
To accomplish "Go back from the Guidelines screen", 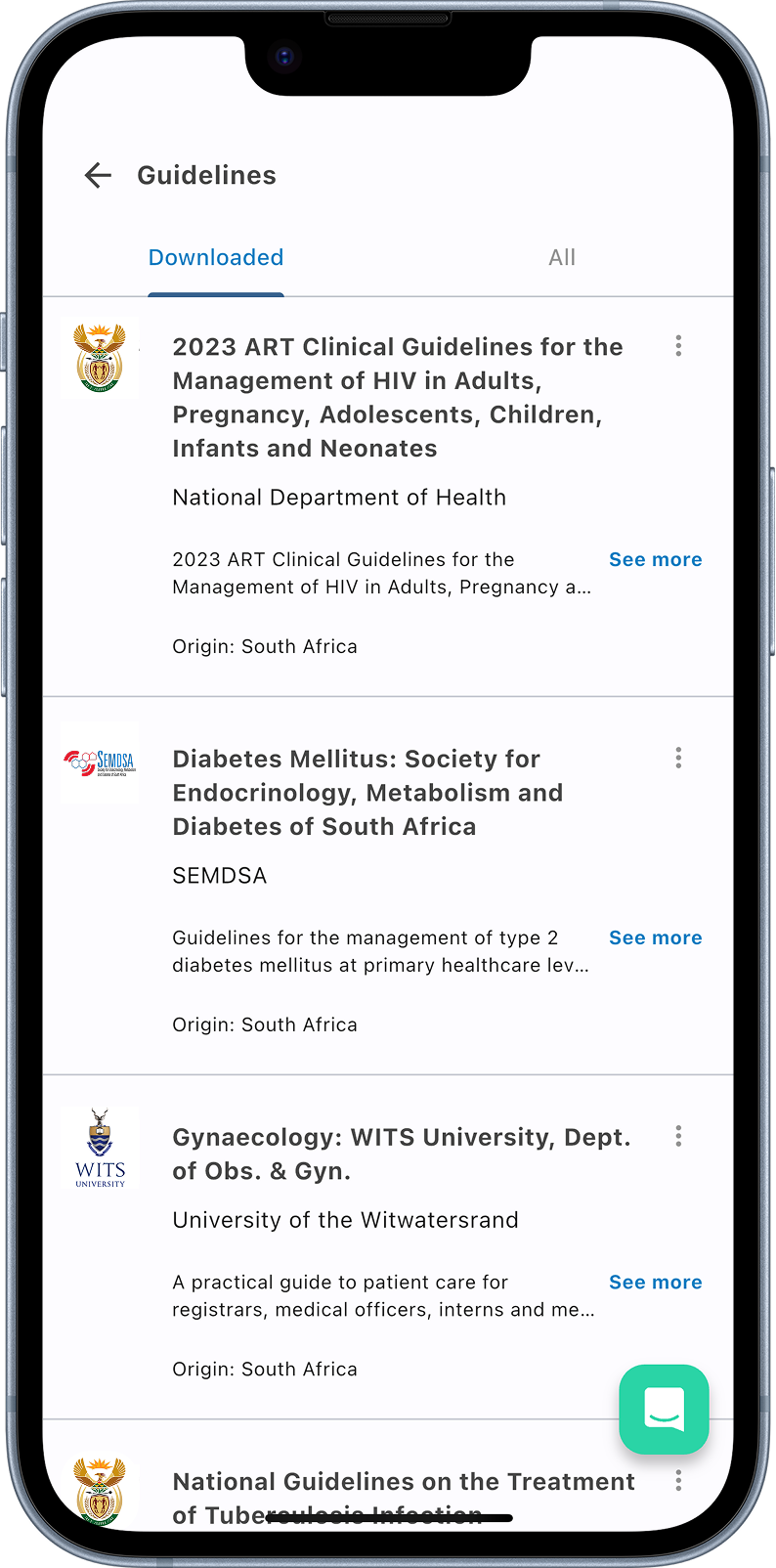I will click(x=98, y=176).
